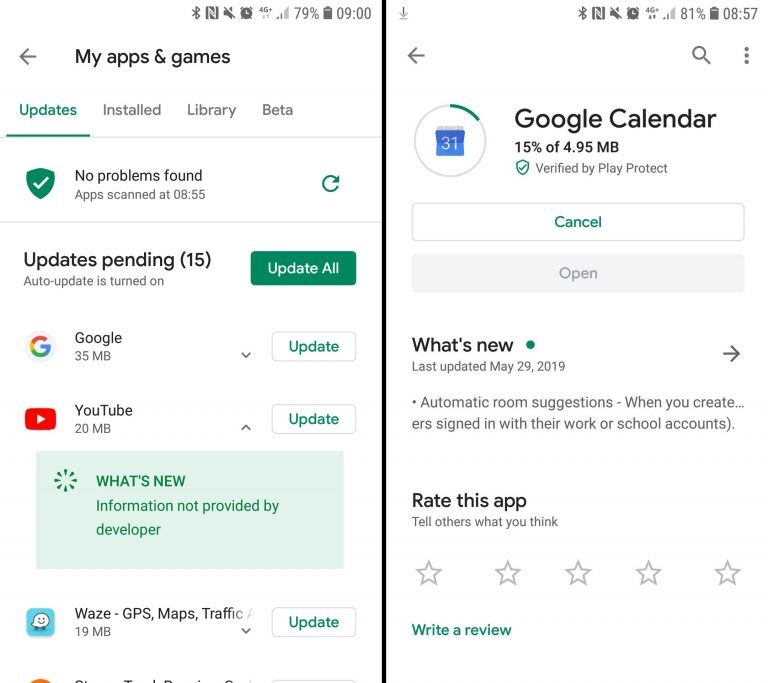Switch to the Installed tab

(x=132, y=110)
